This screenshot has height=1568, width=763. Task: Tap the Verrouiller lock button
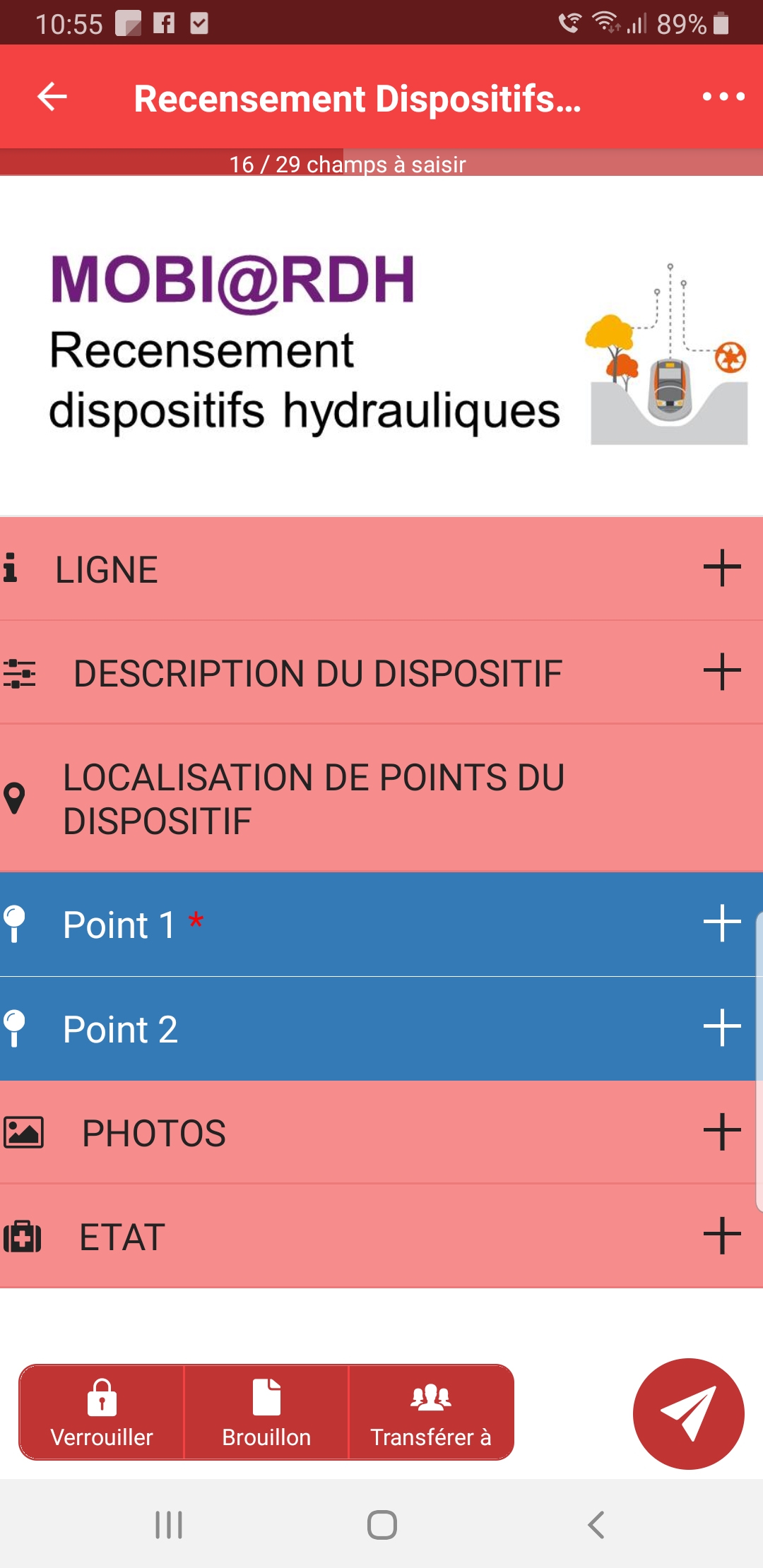pyautogui.click(x=102, y=1413)
